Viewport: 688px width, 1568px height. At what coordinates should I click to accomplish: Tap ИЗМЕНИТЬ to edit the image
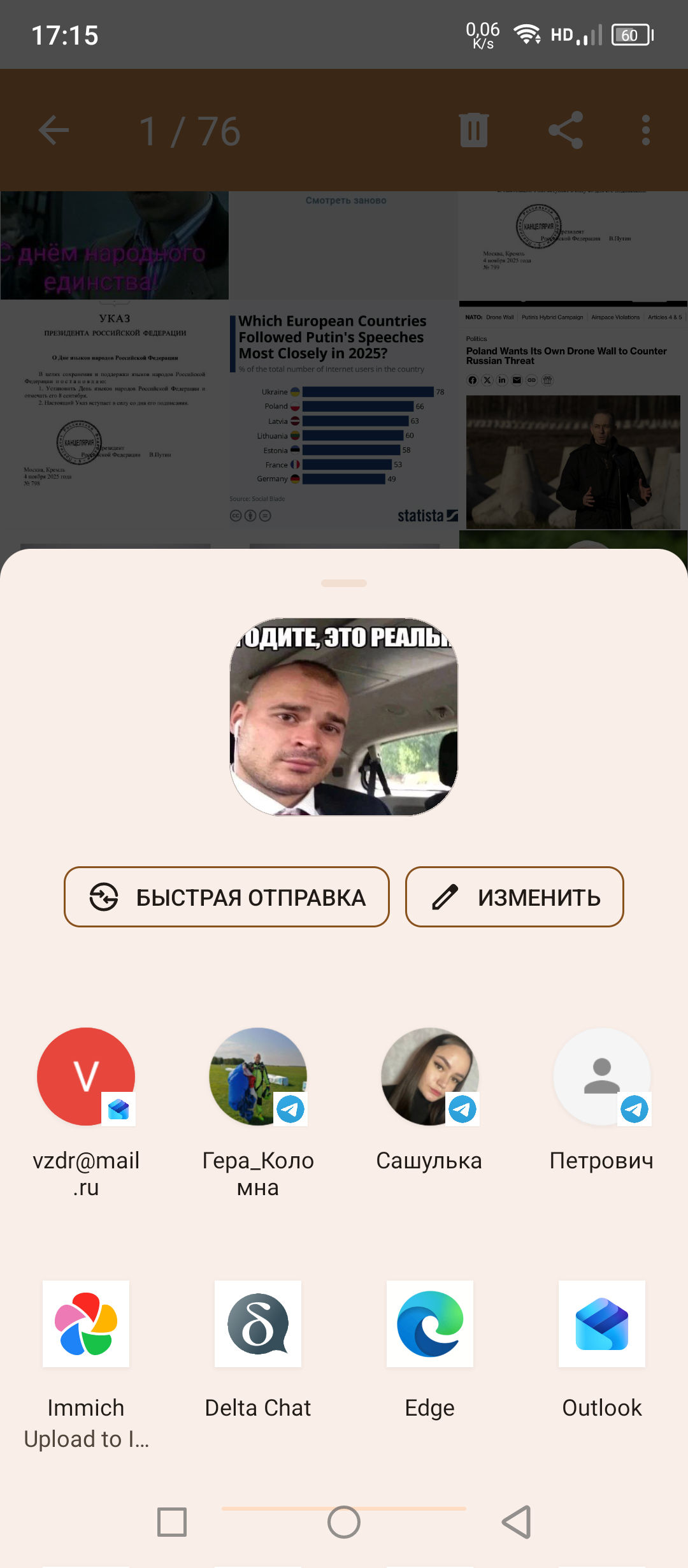click(x=514, y=897)
